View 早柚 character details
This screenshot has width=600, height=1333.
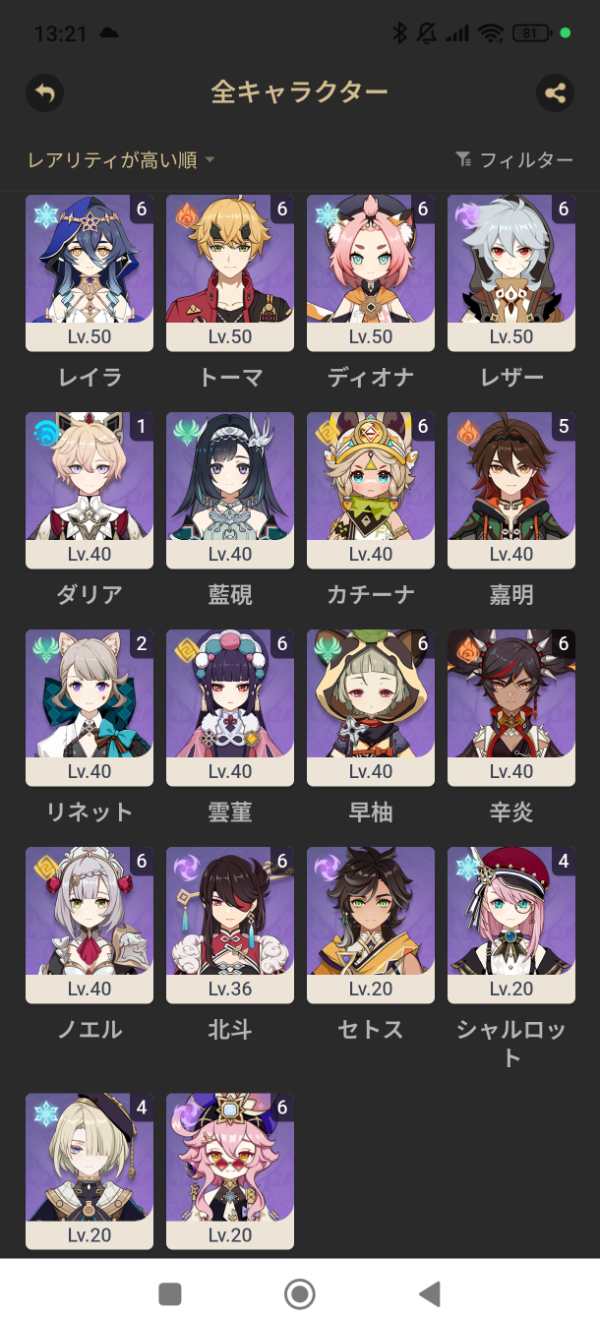371,707
